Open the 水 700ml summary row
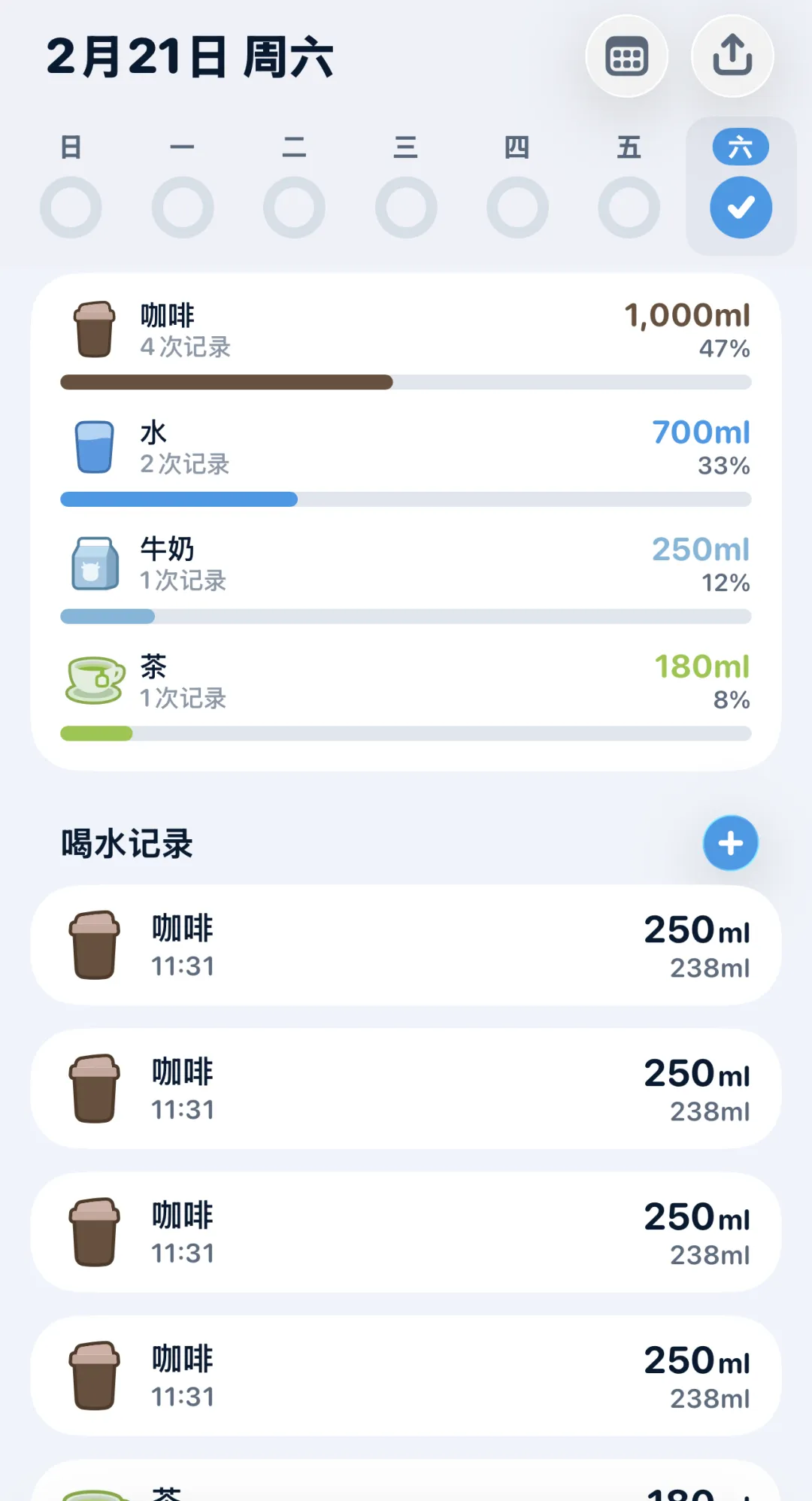Screen dimensions: 812x1501 tap(406, 460)
